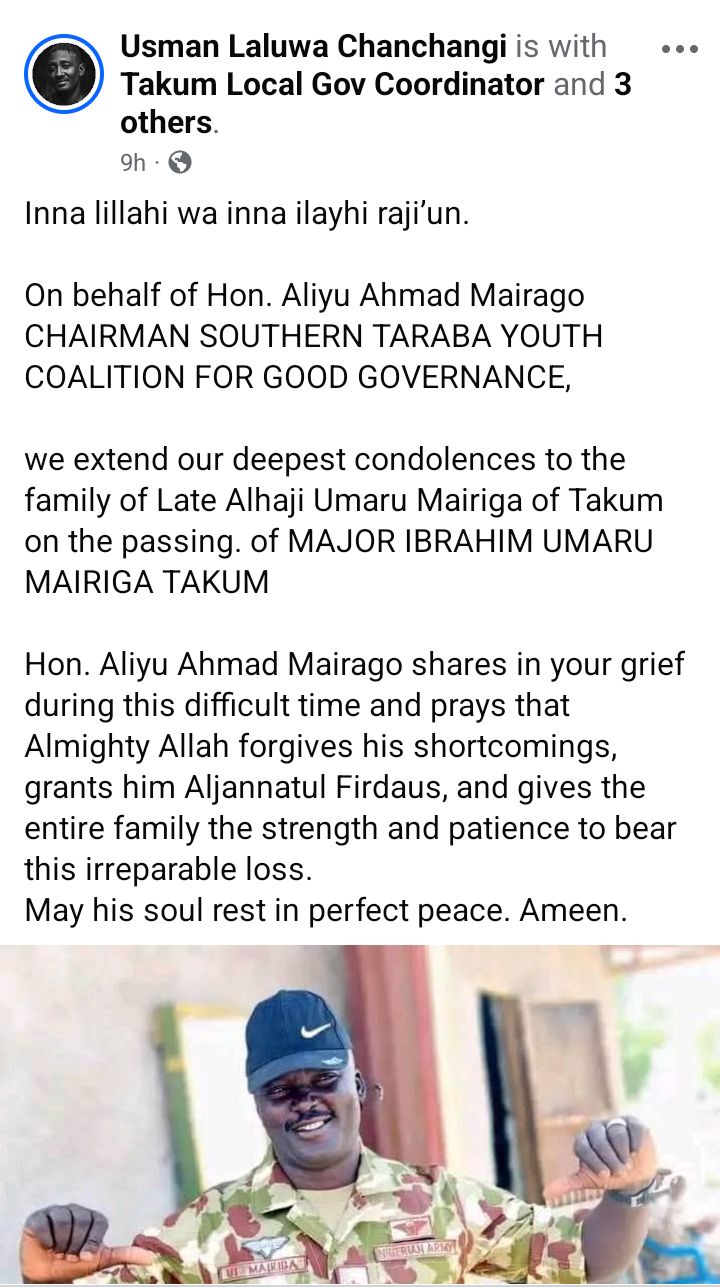
Task: Open Usman Laluwa Chanchangi's profile name link
Action: (x=314, y=46)
